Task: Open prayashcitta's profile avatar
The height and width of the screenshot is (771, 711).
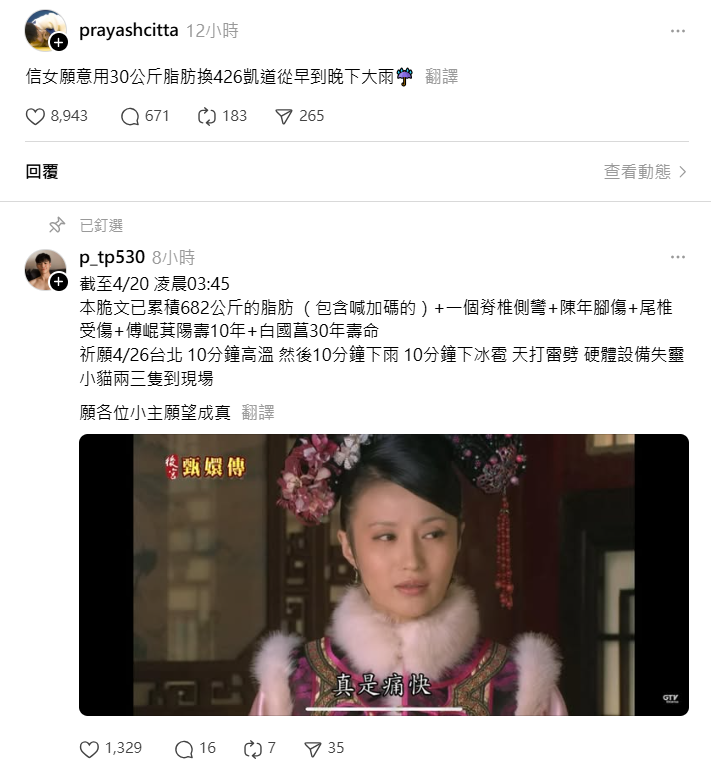Action: [x=45, y=31]
